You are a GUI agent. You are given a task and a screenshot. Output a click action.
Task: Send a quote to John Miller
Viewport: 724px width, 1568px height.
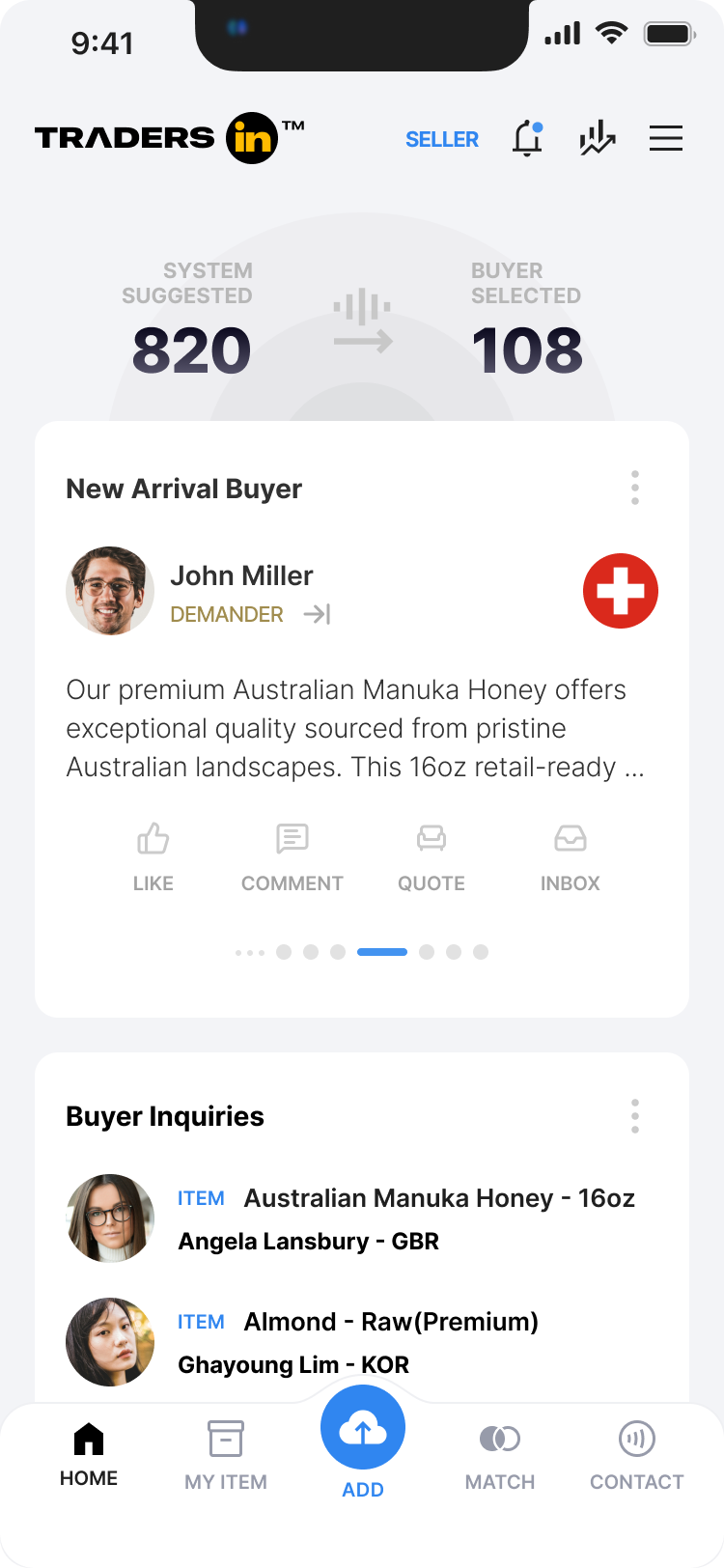432,856
